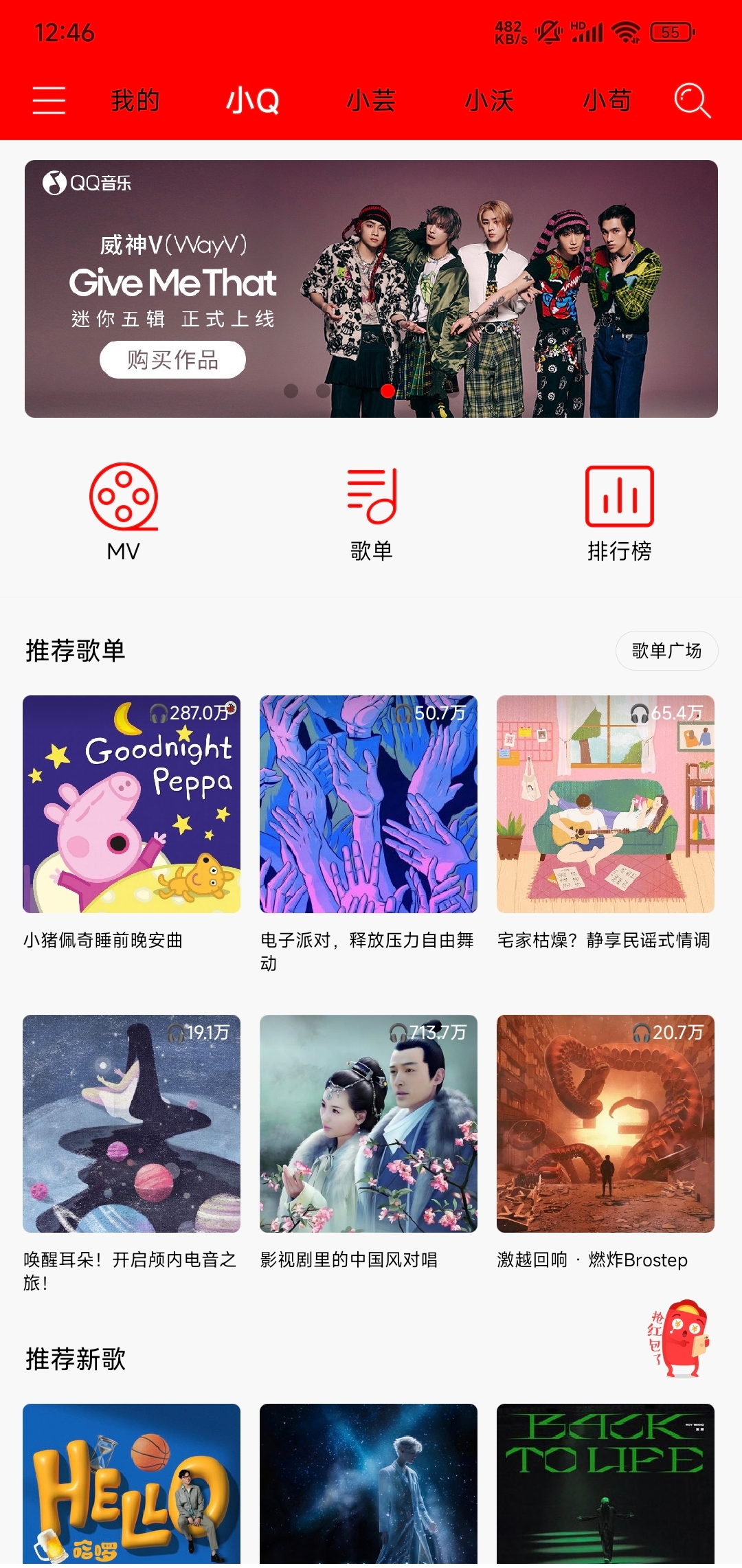Open the 电子派对 playlist
The image size is (742, 1568).
pyautogui.click(x=368, y=804)
